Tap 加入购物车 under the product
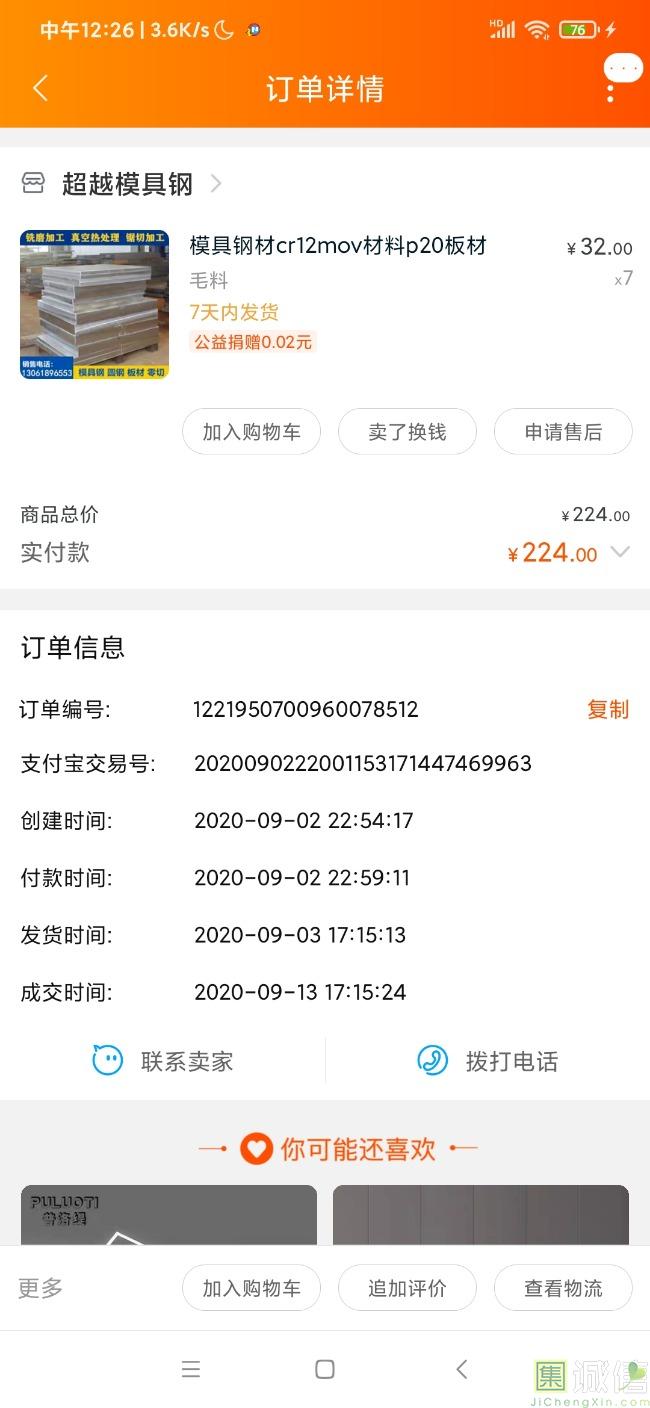The width and height of the screenshot is (650, 1408). [251, 432]
